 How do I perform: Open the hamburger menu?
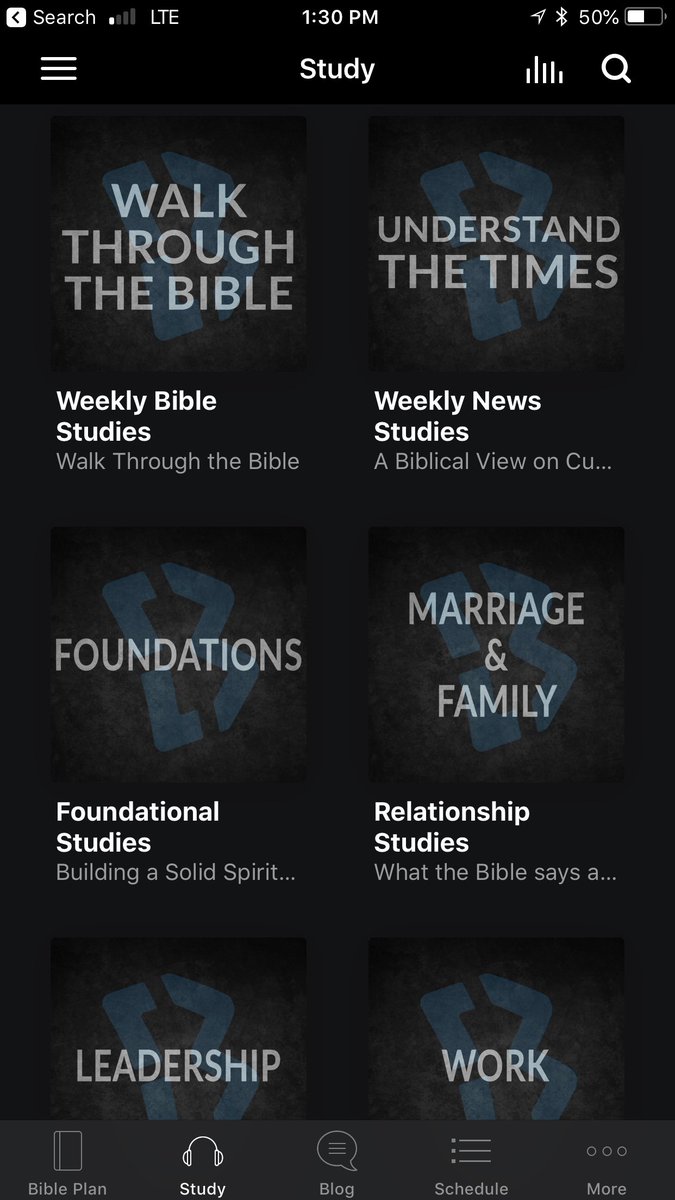[58, 69]
